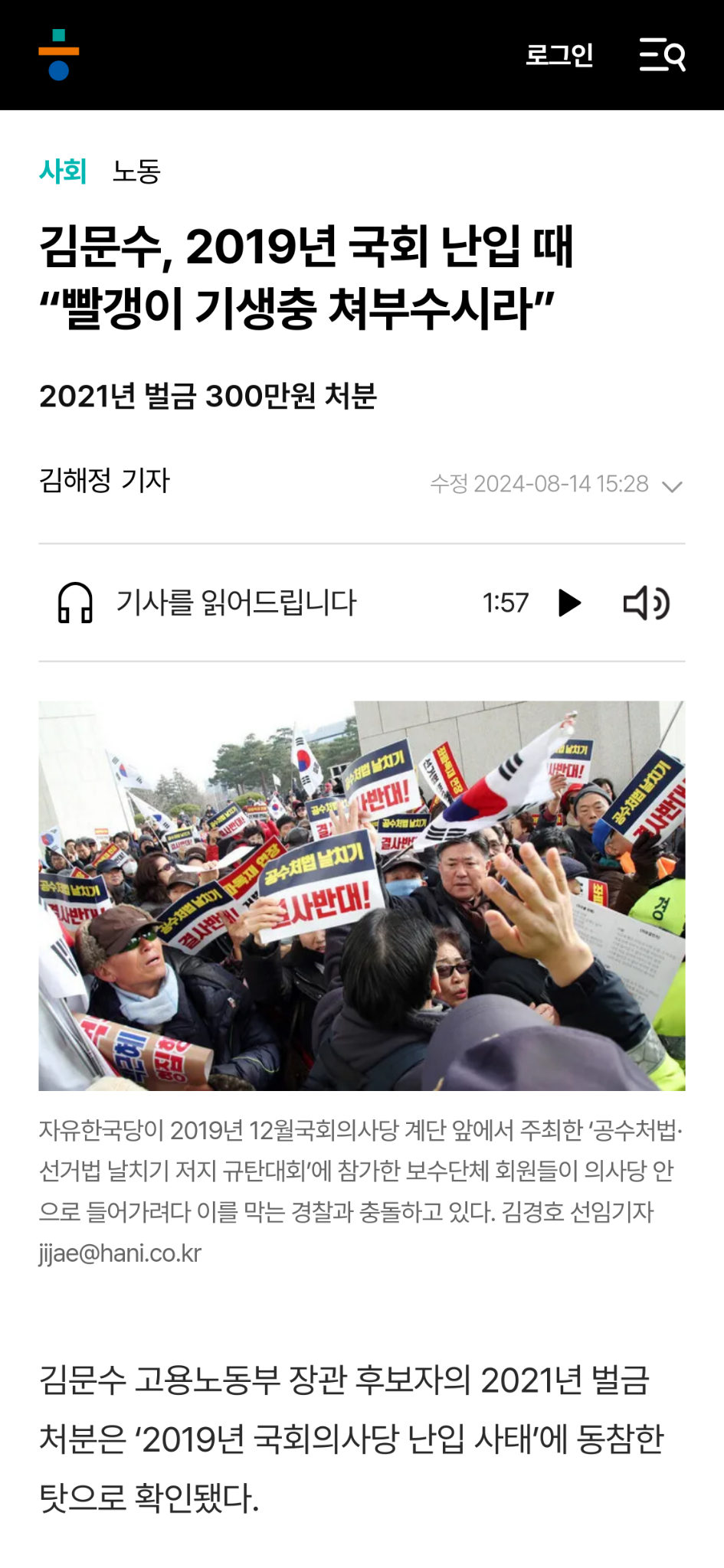The image size is (724, 1568).
Task: Open the 노동 subsection
Action: 136,171
